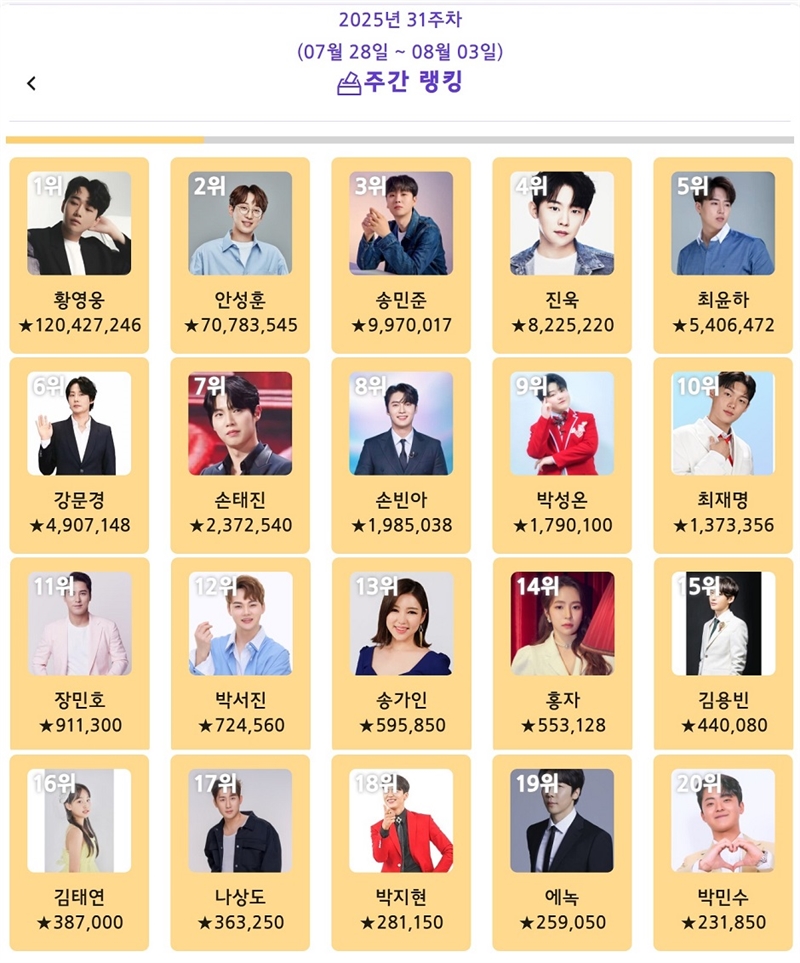View the 4위 진욱 card

(562, 254)
